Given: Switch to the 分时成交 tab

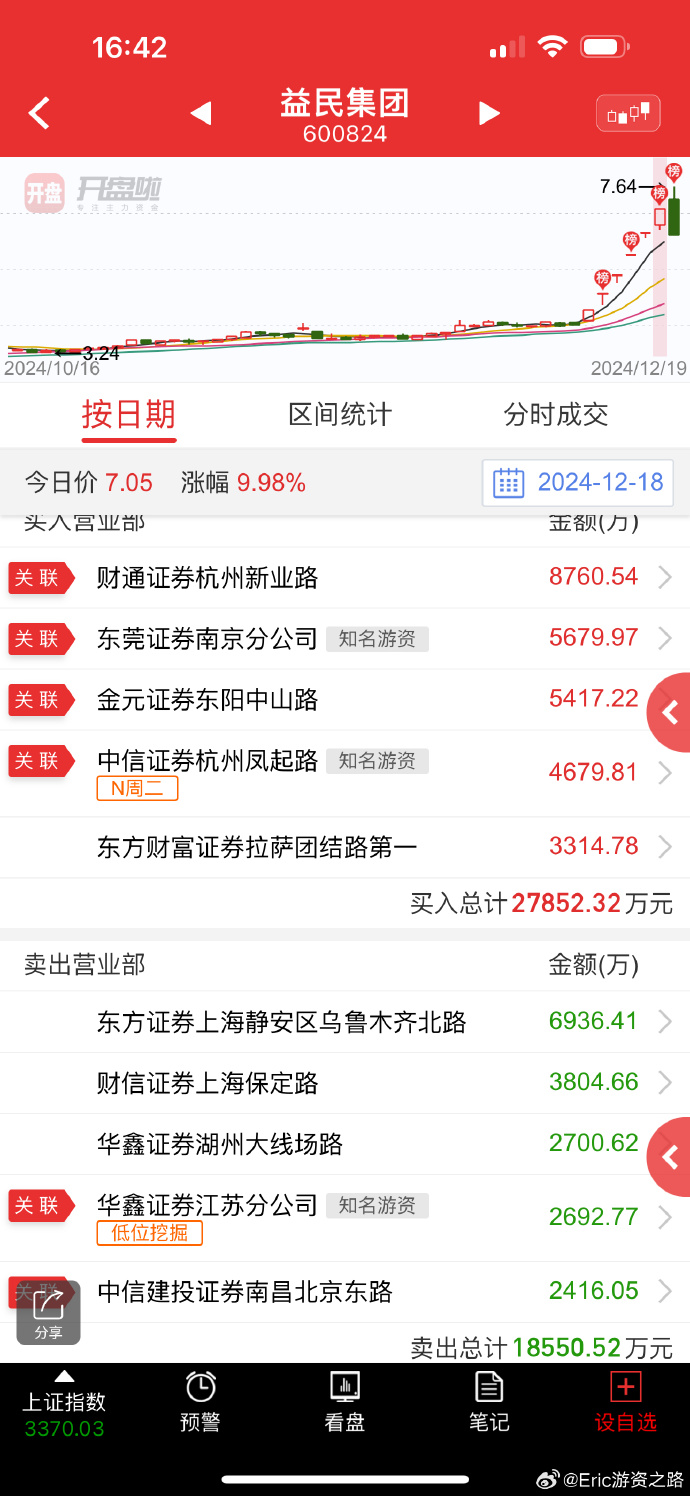Looking at the screenshot, I should coord(556,415).
